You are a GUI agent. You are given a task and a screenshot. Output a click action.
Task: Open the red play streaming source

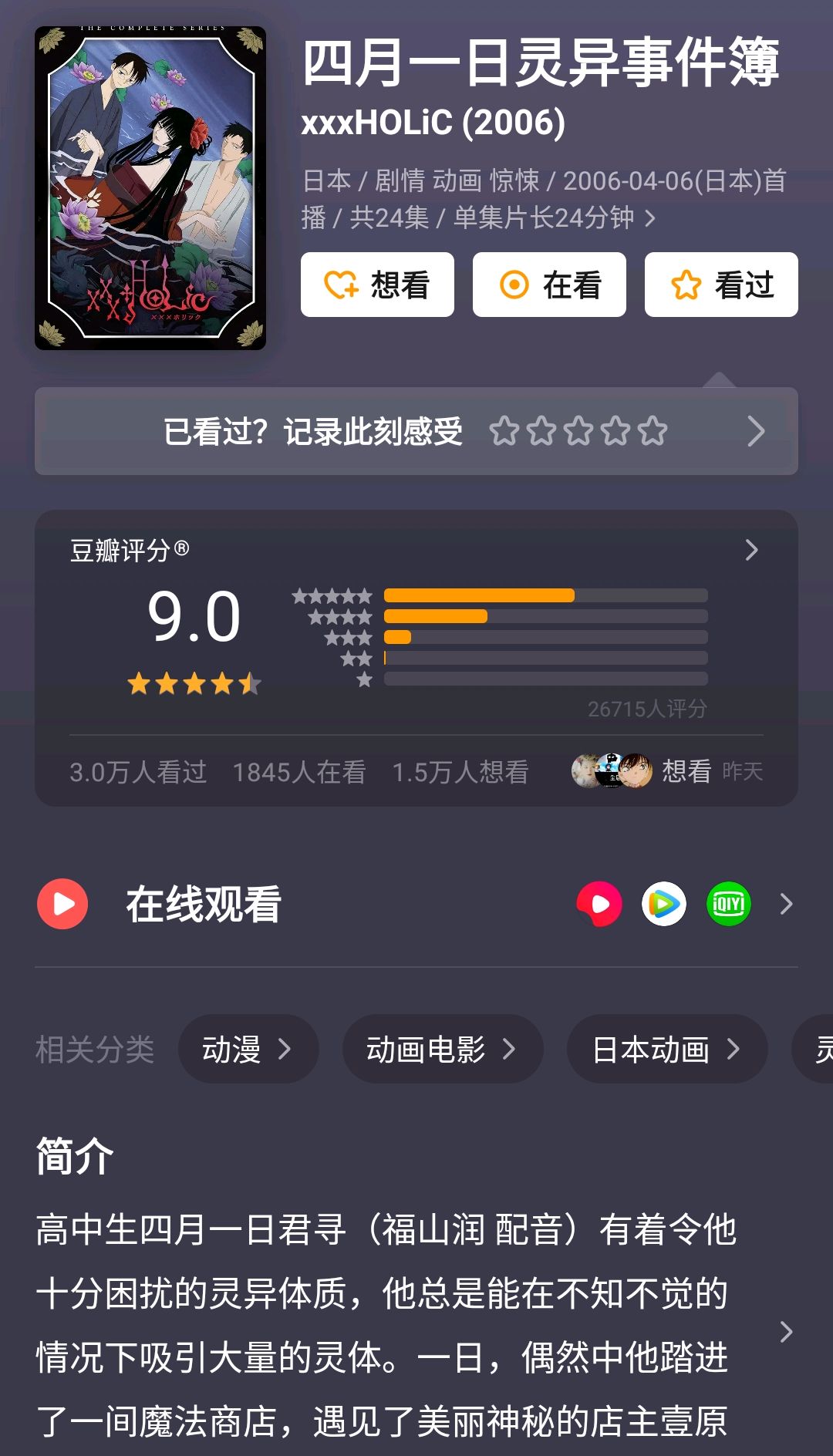599,904
